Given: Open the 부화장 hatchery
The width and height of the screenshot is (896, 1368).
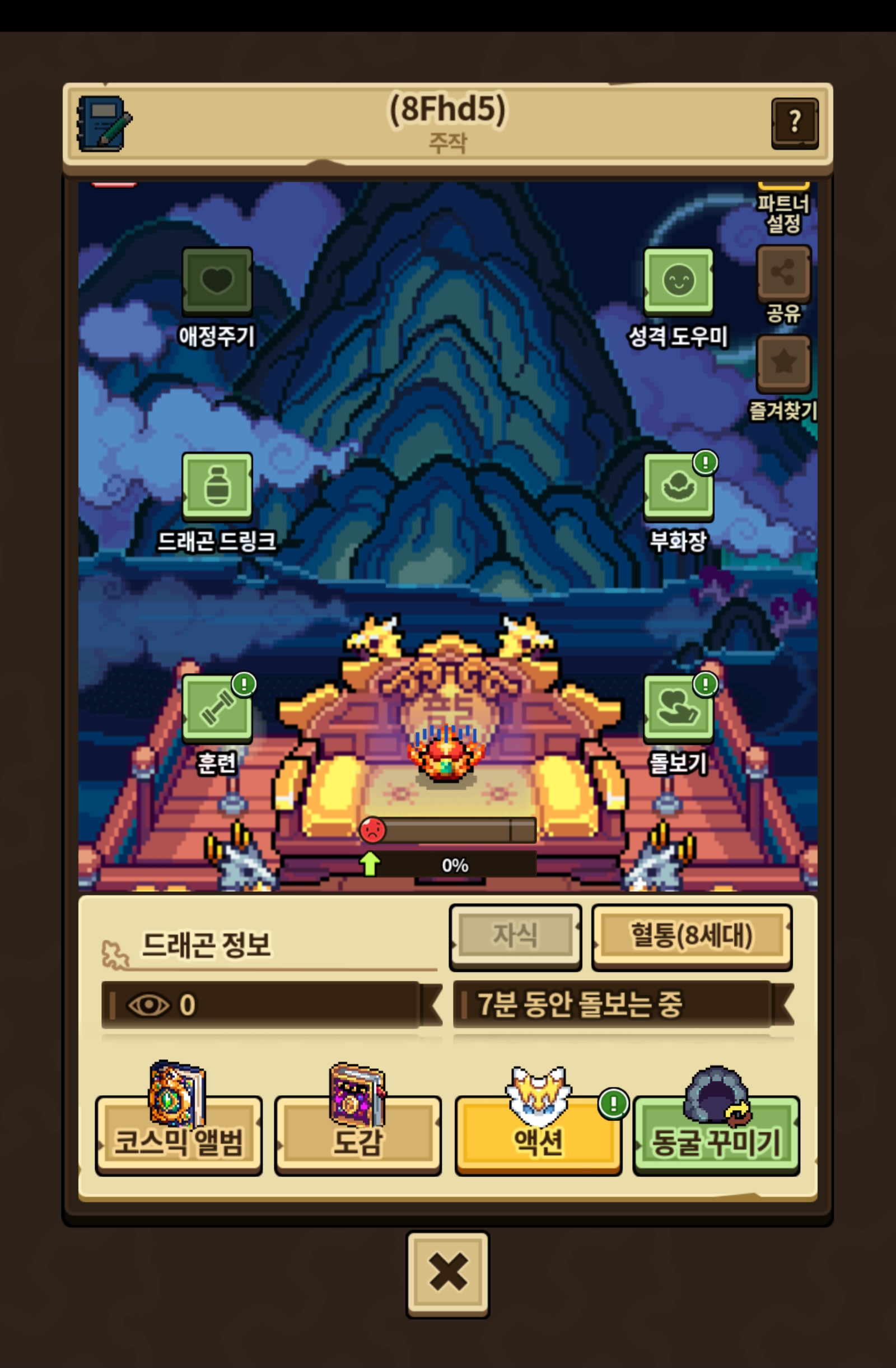Looking at the screenshot, I should [678, 486].
